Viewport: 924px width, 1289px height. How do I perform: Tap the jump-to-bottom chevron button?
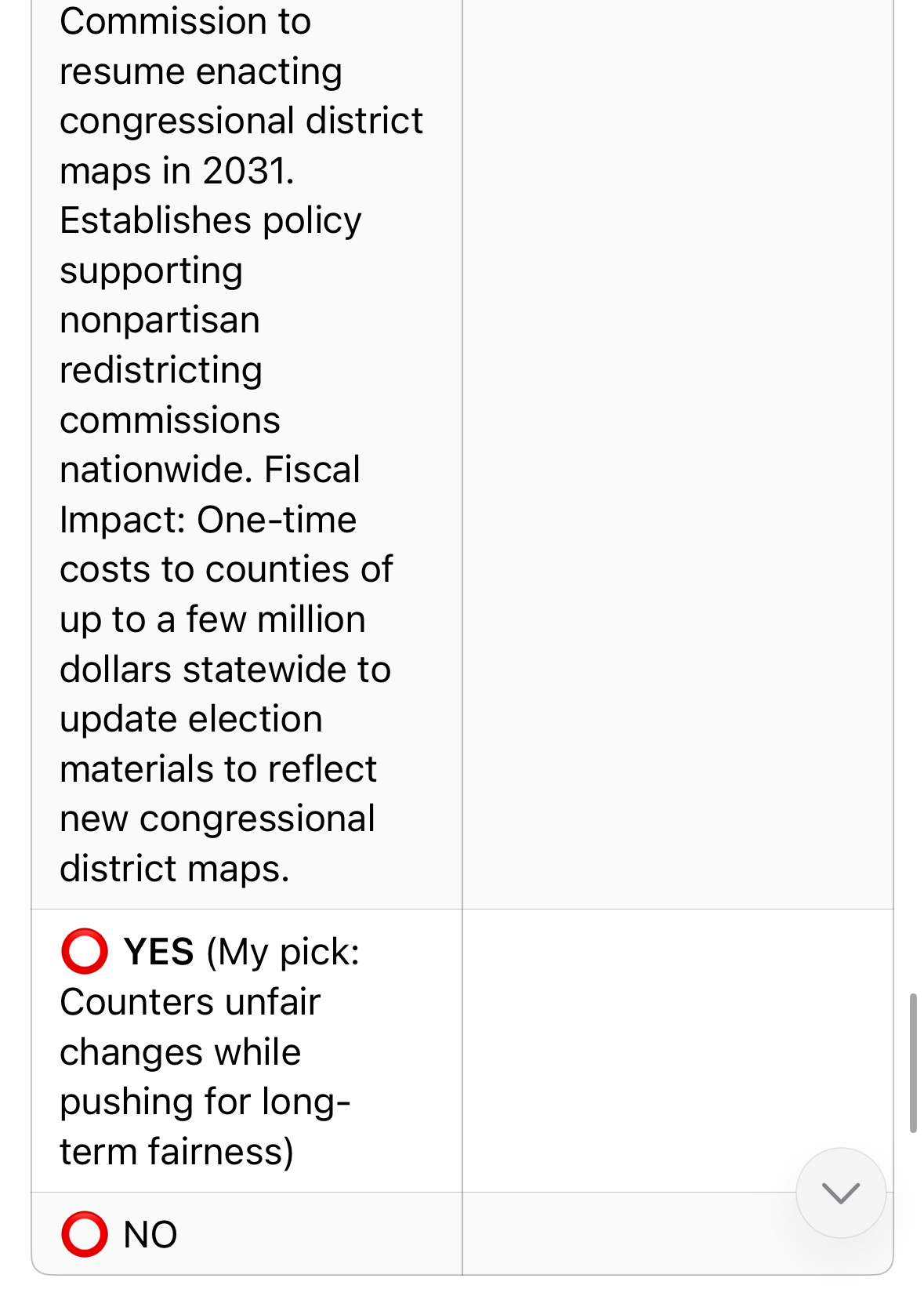(840, 1193)
